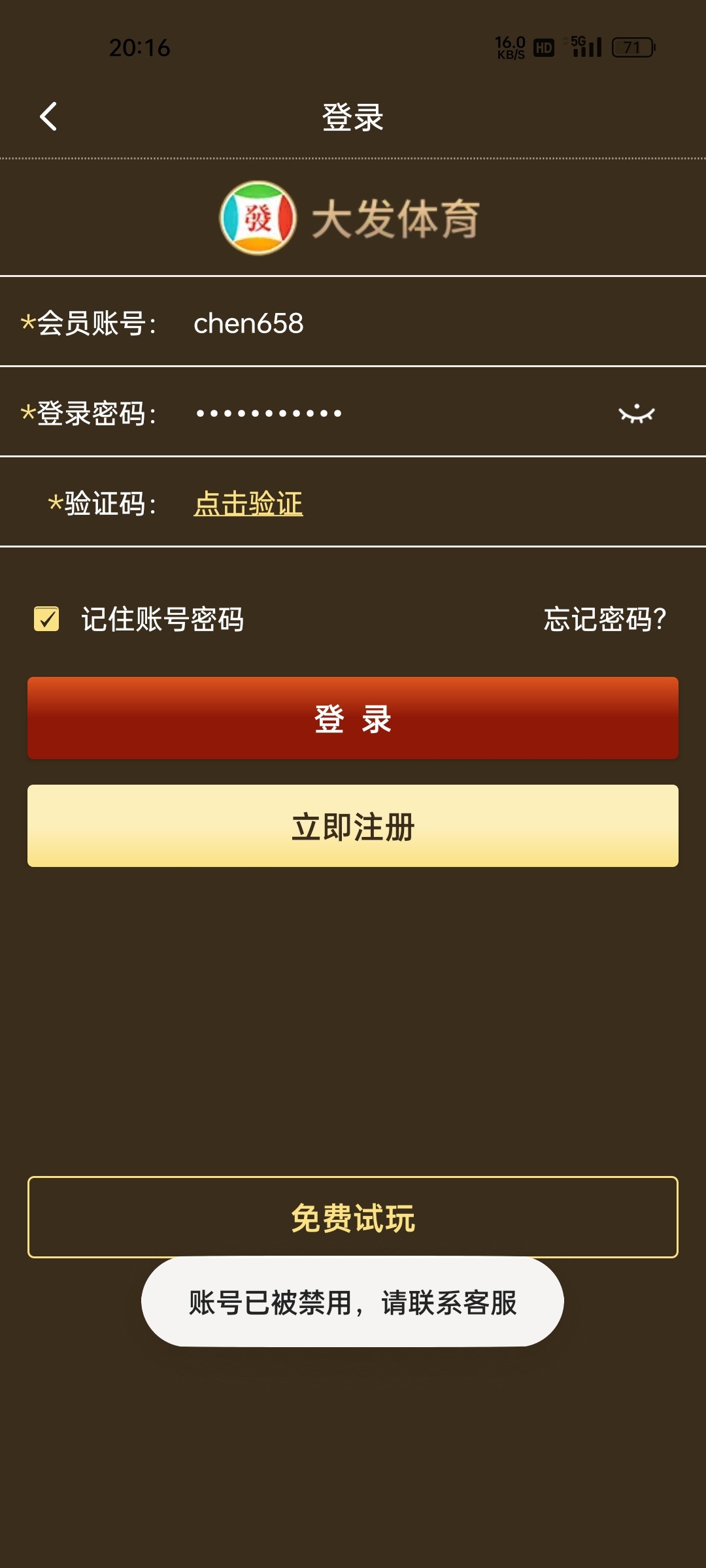Show the password using the eye toggle

637,413
